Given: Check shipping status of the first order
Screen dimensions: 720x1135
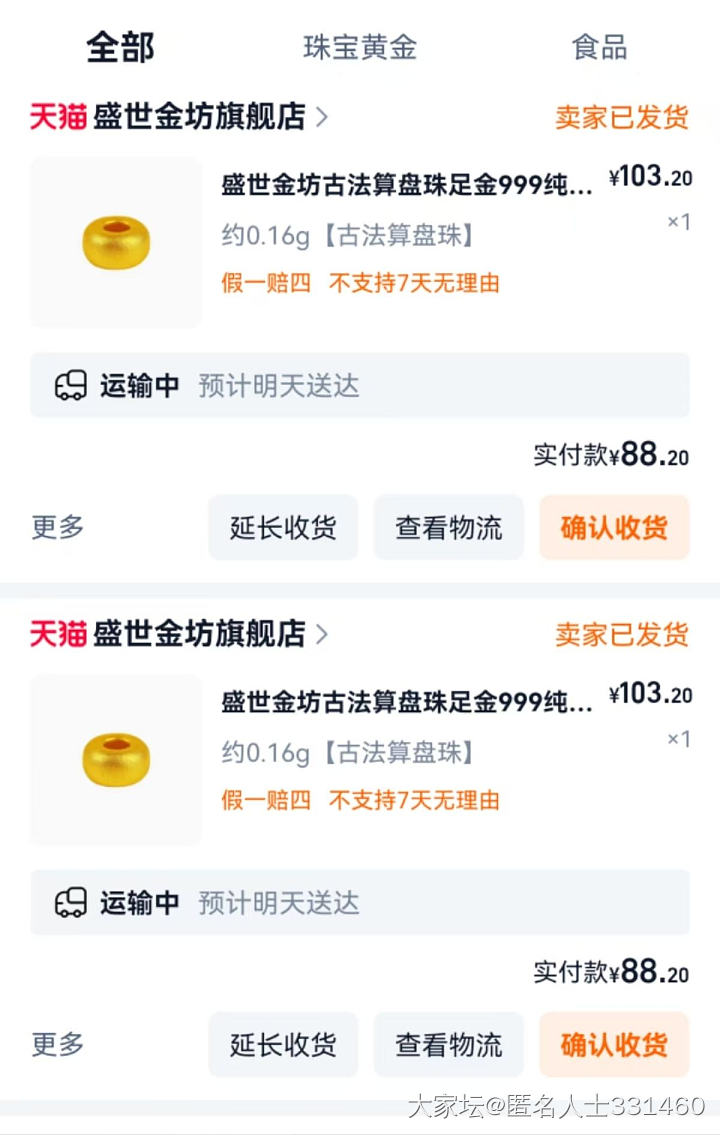Looking at the screenshot, I should [x=359, y=385].
